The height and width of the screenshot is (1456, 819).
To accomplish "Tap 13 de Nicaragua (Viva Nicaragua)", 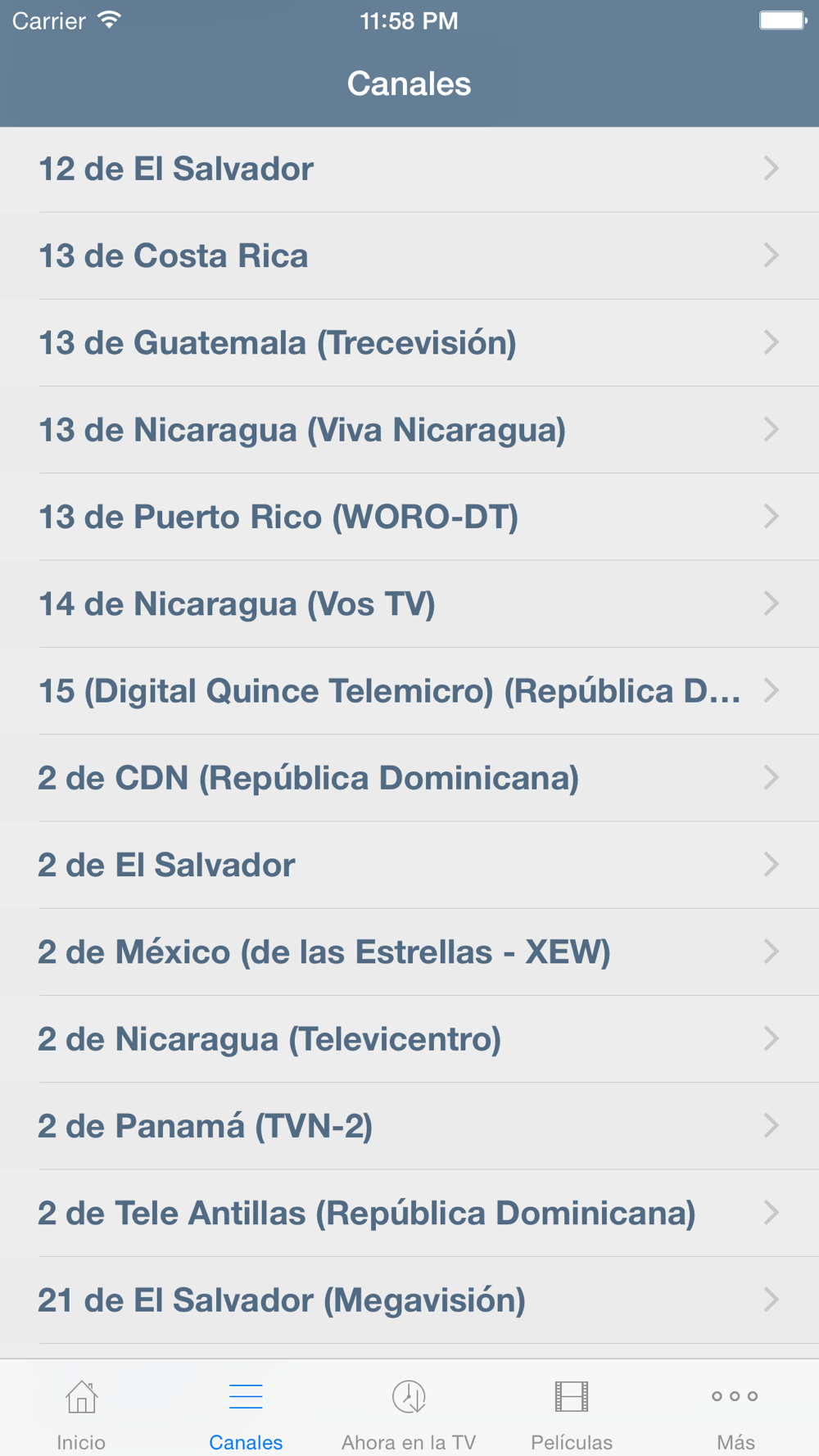I will (x=409, y=430).
